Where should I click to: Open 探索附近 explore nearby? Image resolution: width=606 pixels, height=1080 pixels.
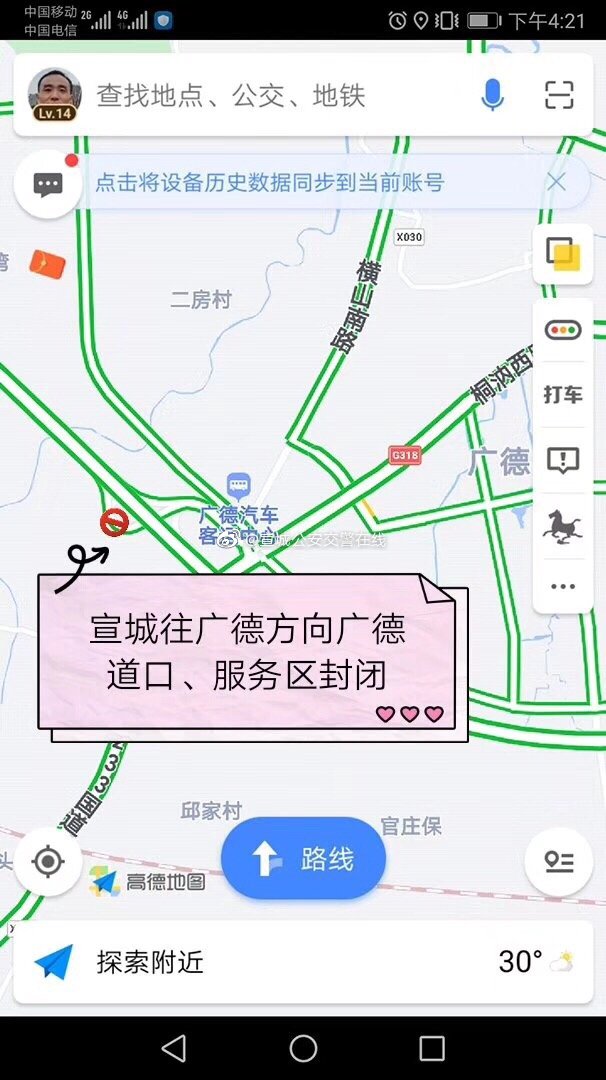pyautogui.click(x=150, y=962)
